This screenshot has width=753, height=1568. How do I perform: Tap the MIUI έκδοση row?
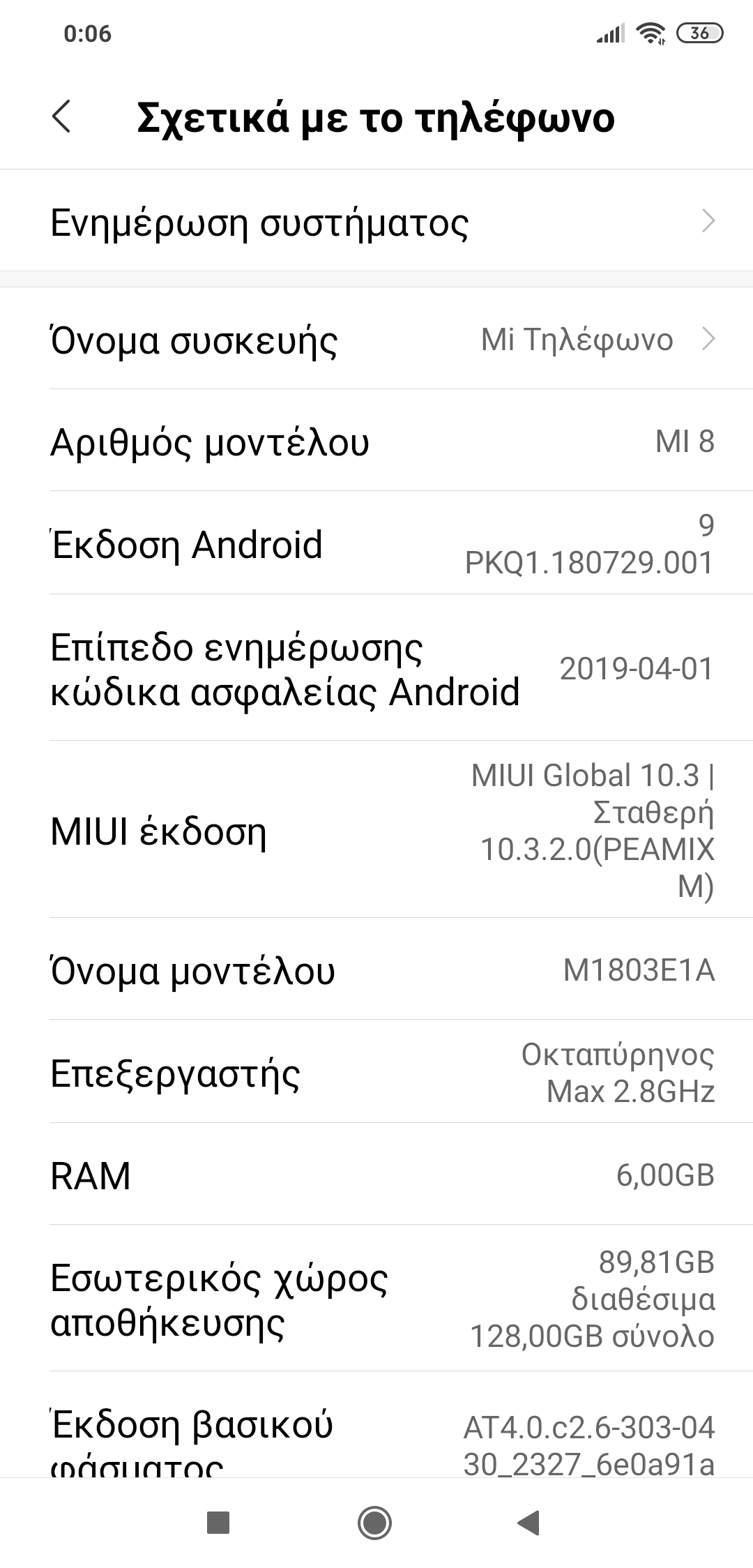tap(376, 831)
